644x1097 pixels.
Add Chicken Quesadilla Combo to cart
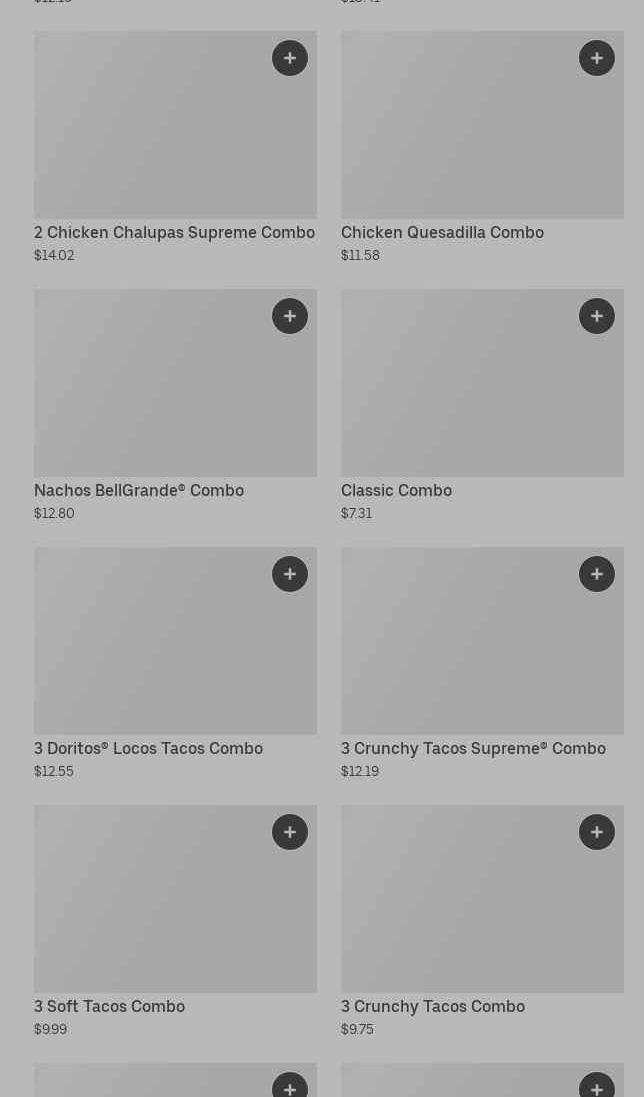[597, 58]
